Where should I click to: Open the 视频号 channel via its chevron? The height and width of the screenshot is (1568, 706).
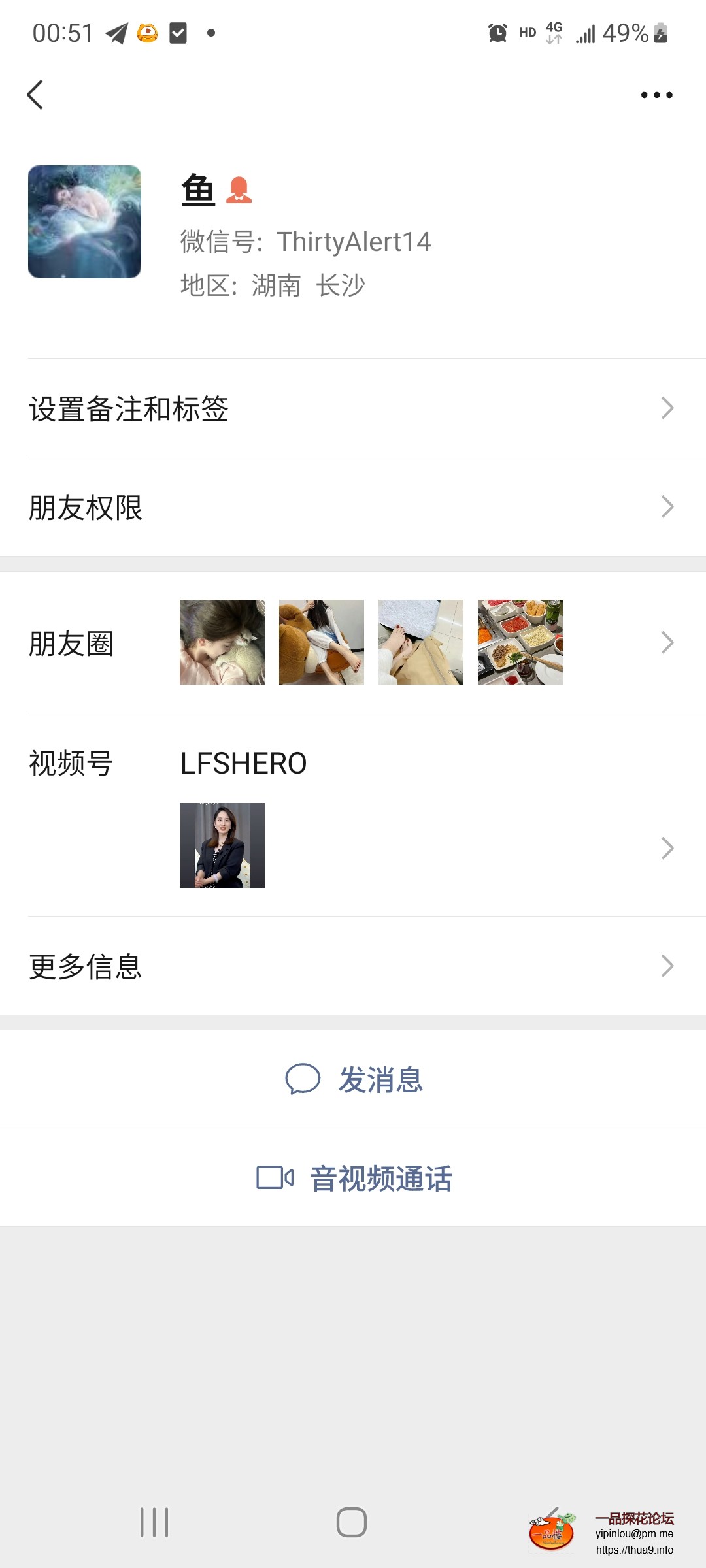(x=667, y=847)
